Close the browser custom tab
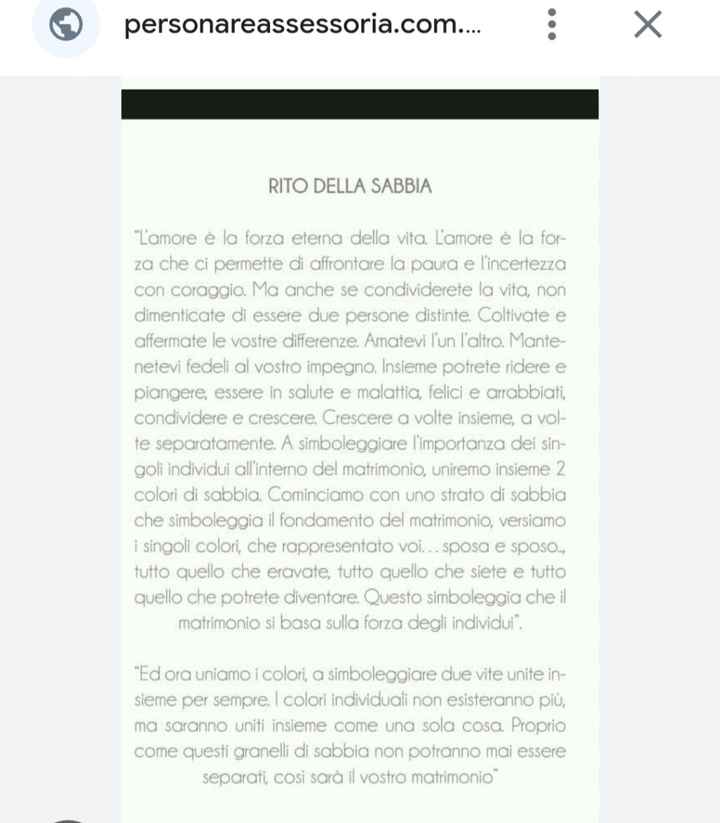 [x=646, y=26]
